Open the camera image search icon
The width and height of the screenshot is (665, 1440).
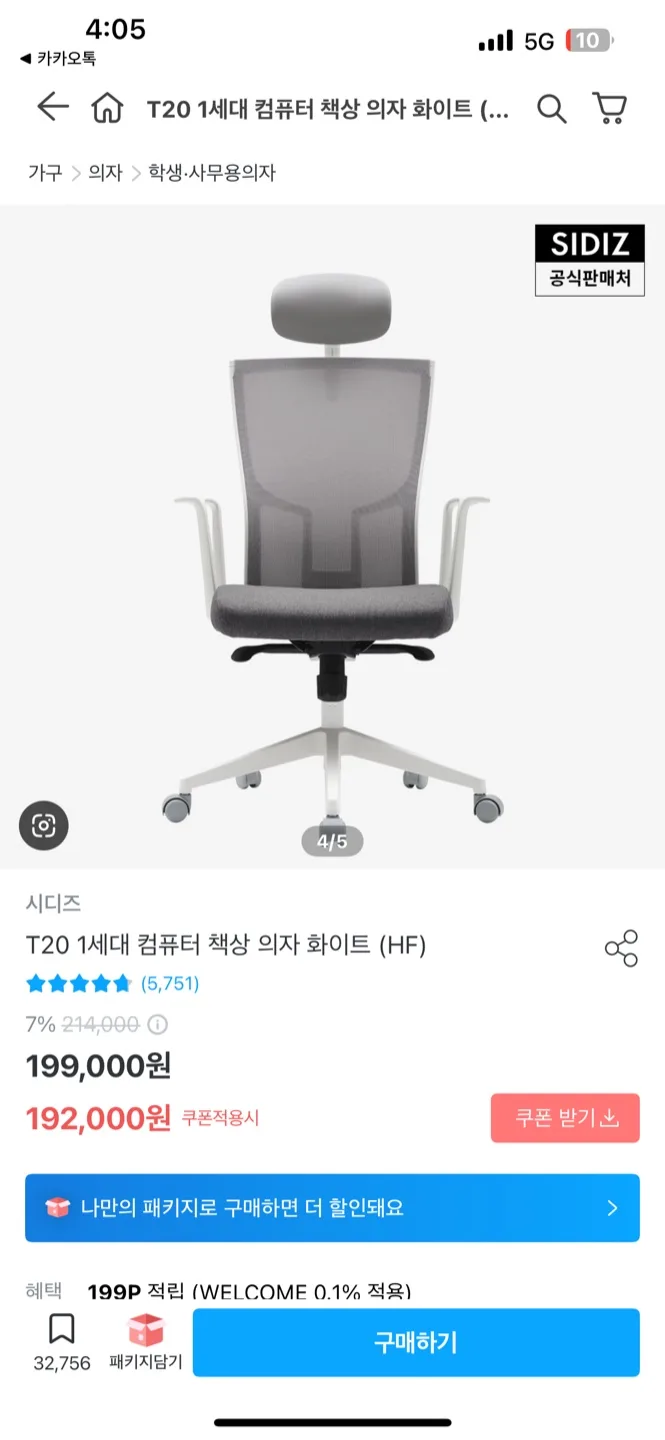[43, 825]
